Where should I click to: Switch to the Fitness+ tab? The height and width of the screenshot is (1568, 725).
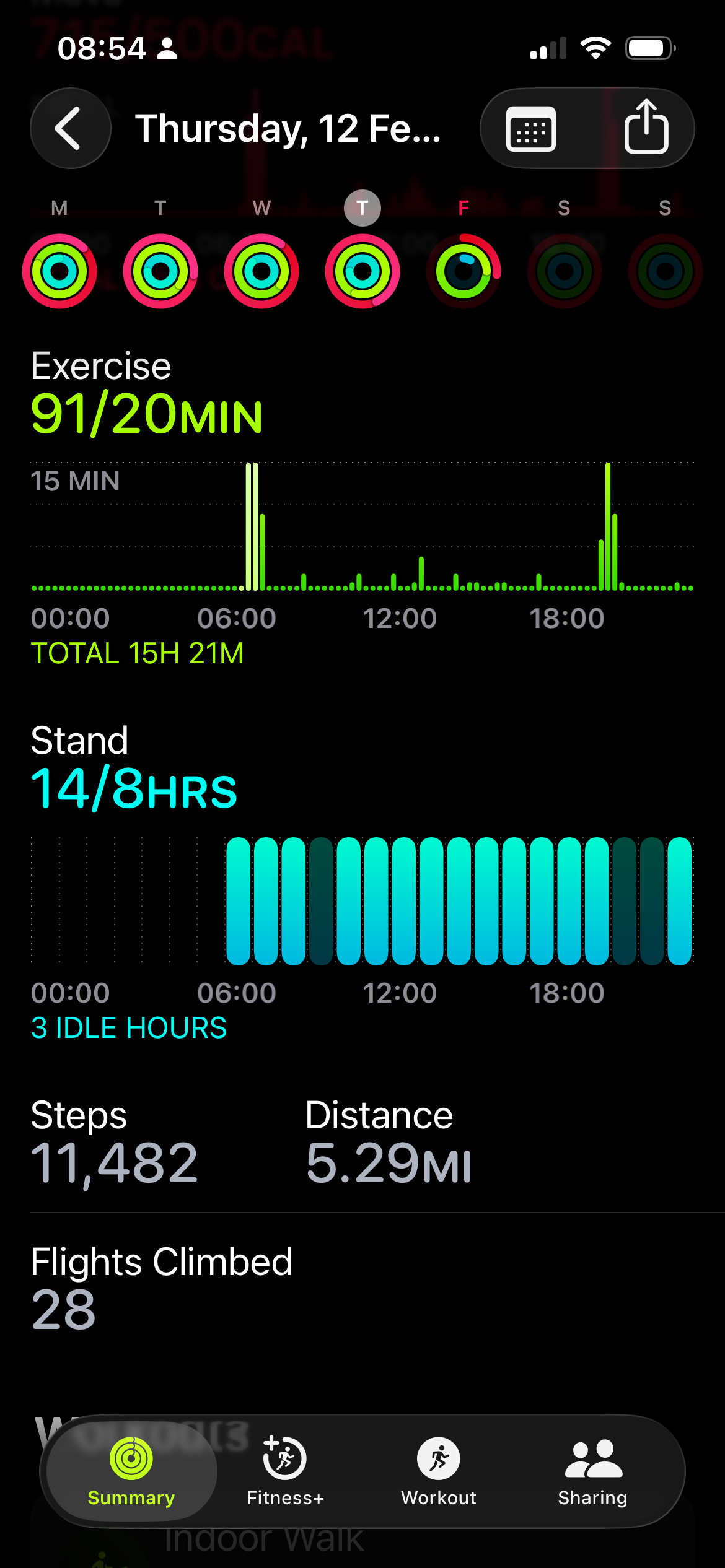point(285,1470)
